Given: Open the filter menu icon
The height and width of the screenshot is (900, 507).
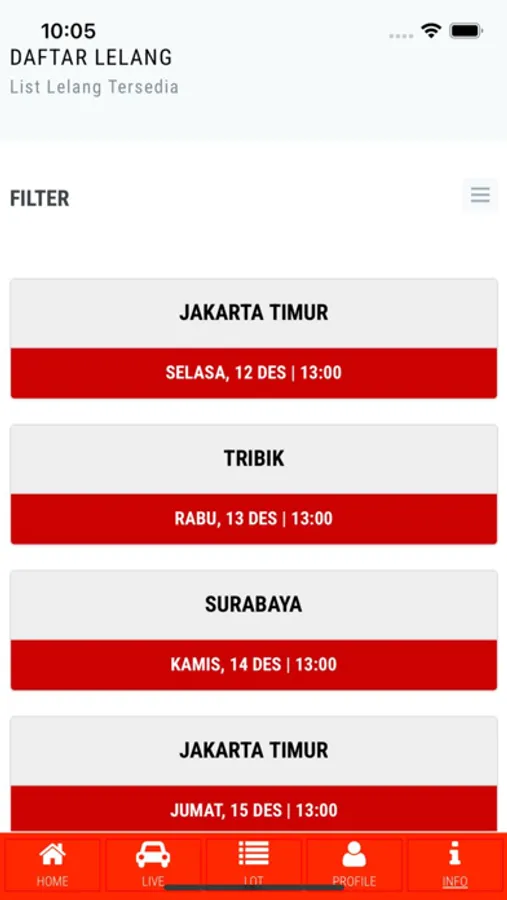Looking at the screenshot, I should (480, 195).
